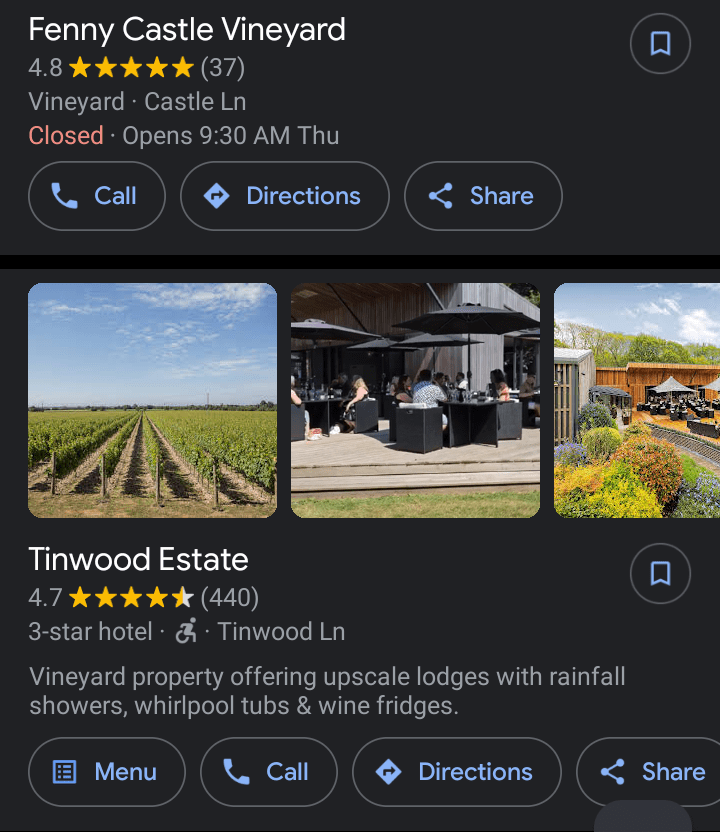Share Tinwood Estate listing
Screen dimensions: 720x832
coord(652,772)
